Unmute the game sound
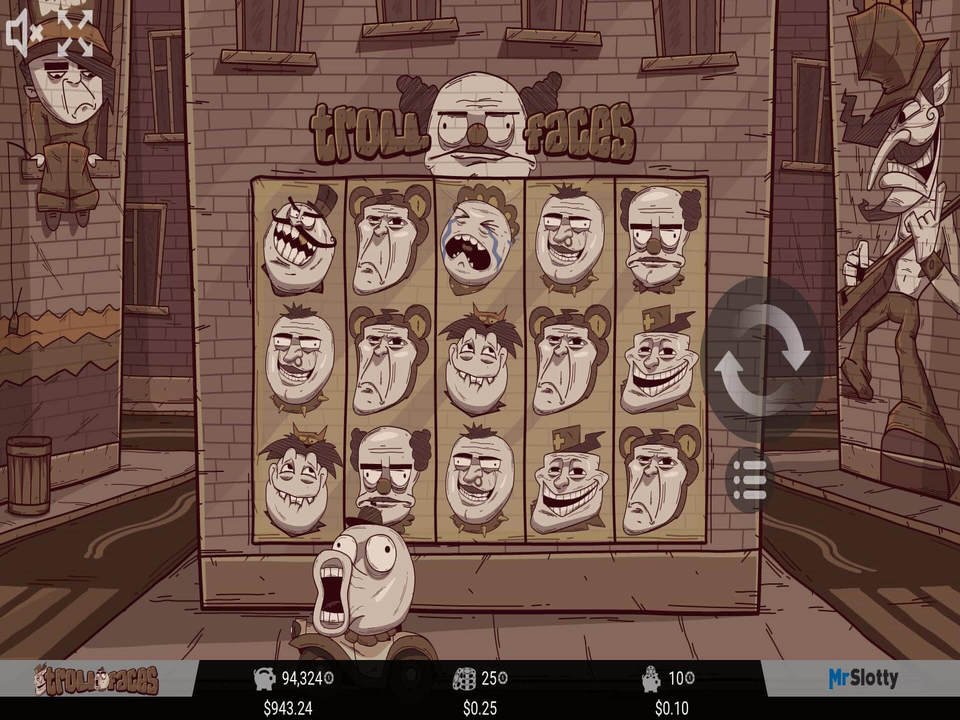This screenshot has width=960, height=720. coord(23,34)
